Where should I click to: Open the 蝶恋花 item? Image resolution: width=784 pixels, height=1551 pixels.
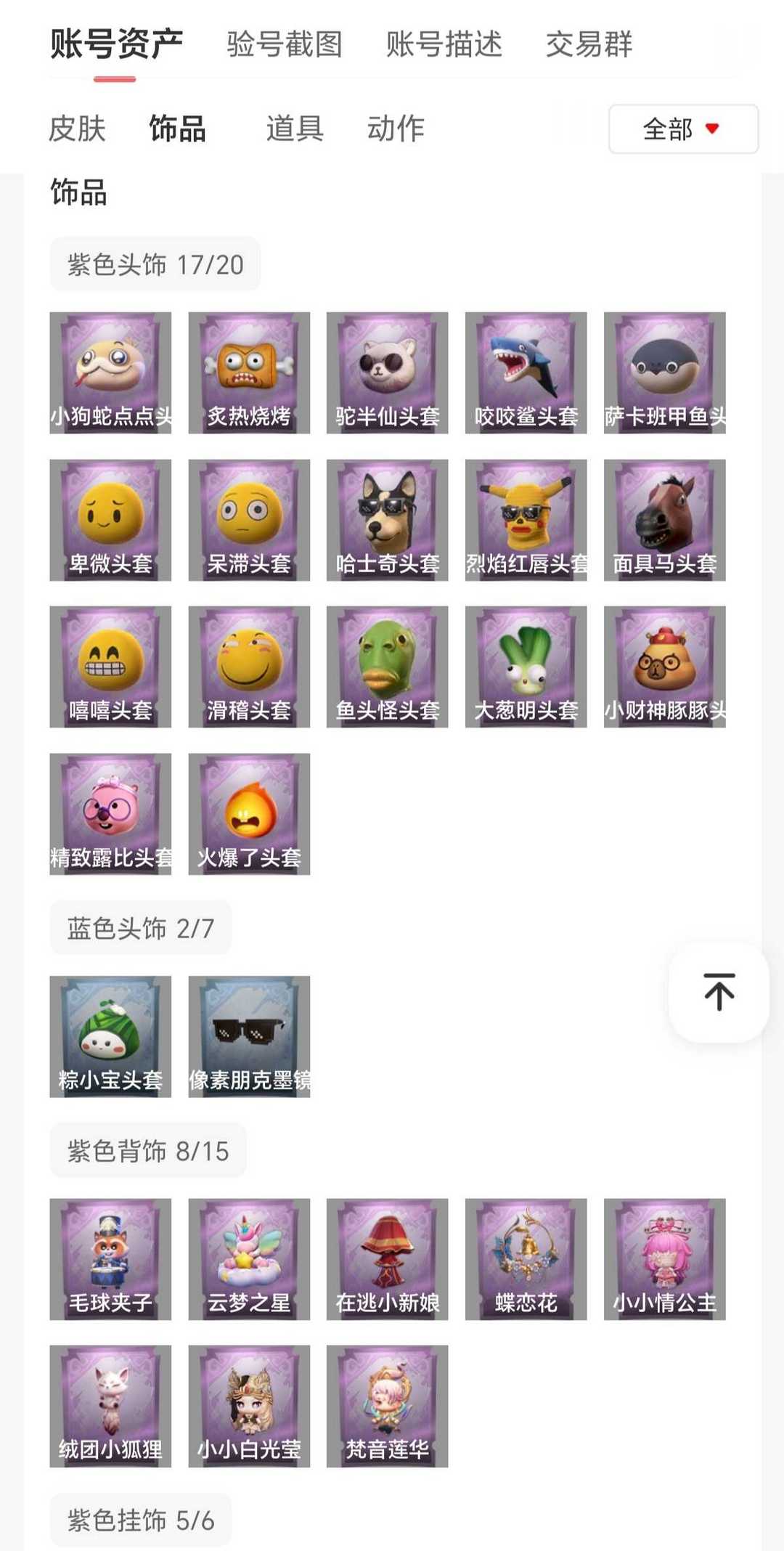526,1259
